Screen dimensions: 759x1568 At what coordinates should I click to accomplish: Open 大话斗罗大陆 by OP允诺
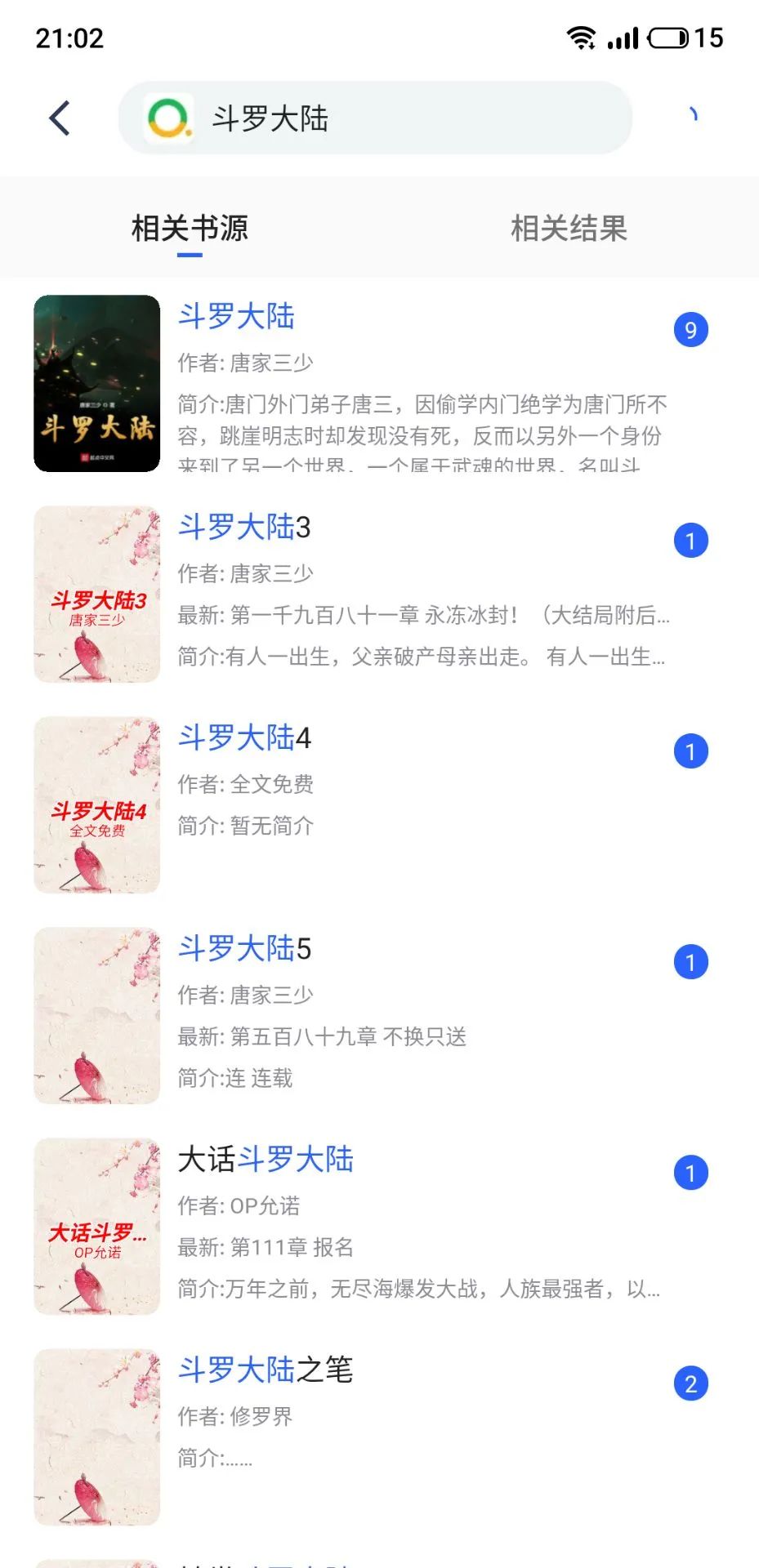pos(266,1159)
